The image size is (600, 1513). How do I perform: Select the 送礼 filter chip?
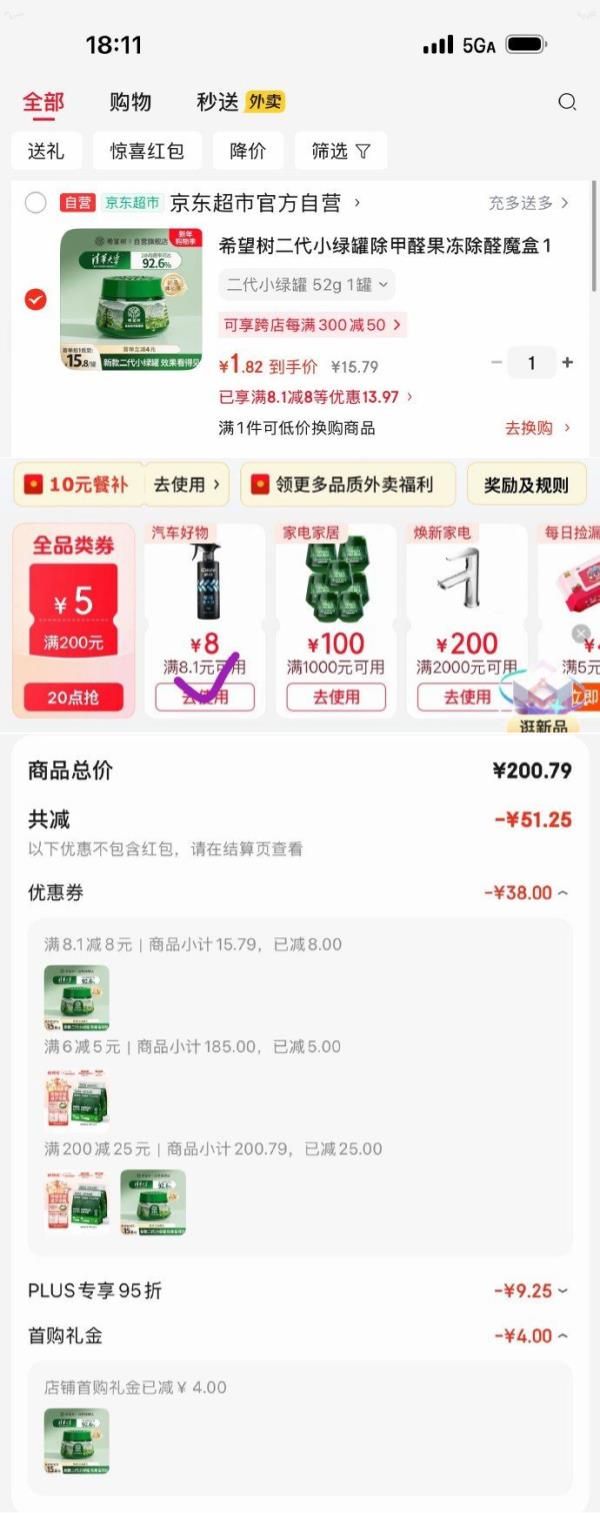[46, 151]
